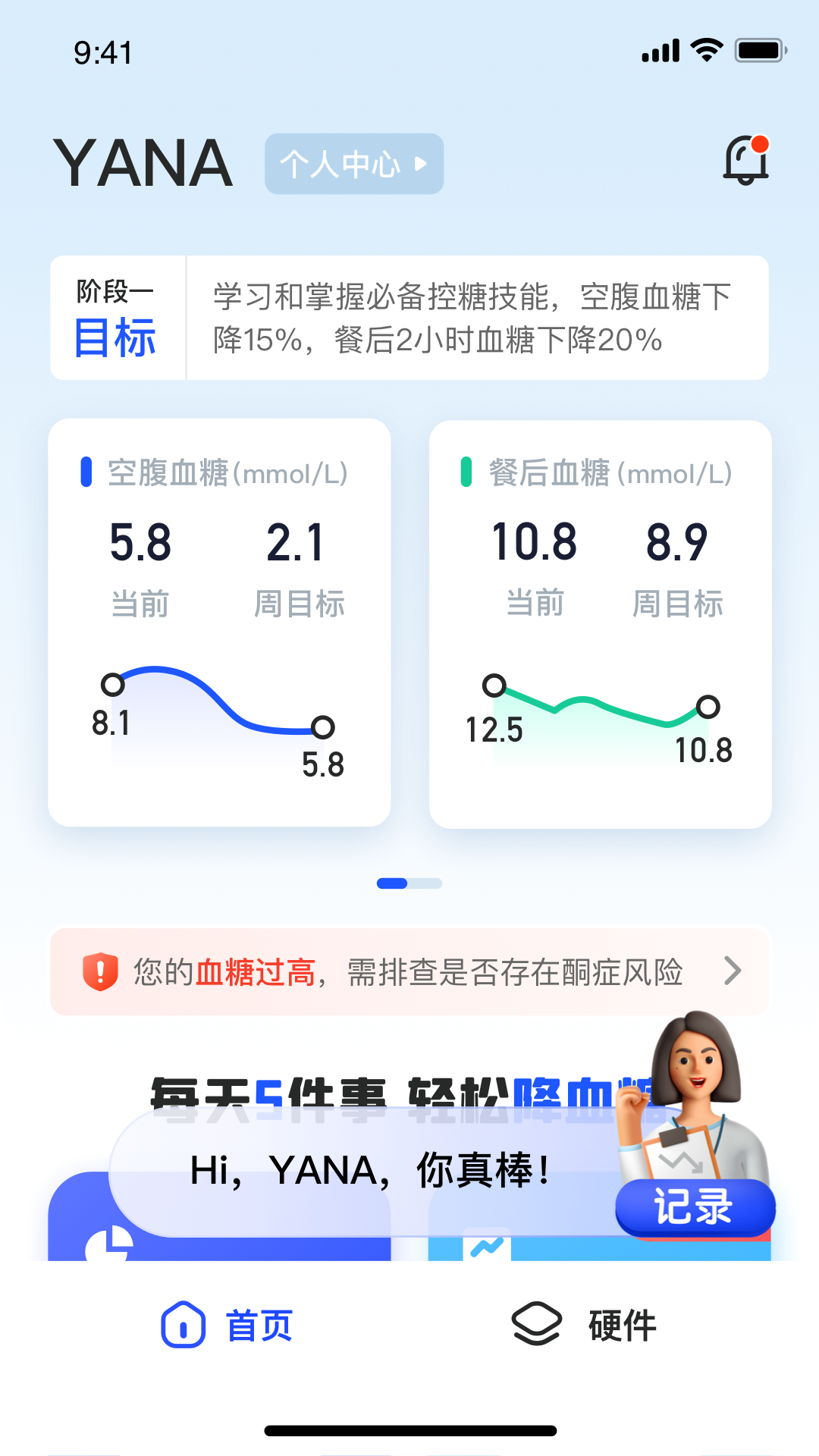Open the notifications bell
This screenshot has width=819, height=1456.
pos(746,161)
